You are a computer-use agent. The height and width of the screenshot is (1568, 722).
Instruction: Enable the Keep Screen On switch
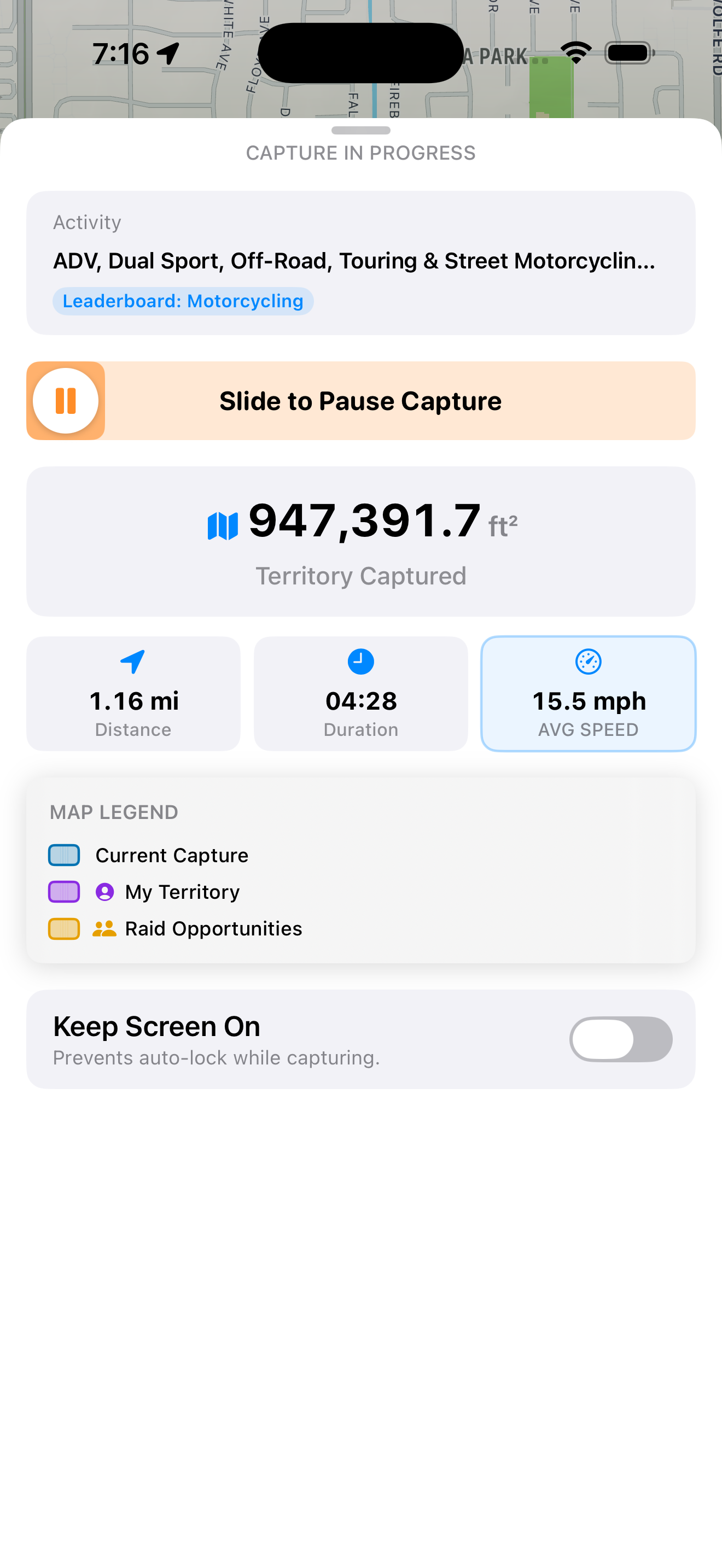[x=620, y=1039]
